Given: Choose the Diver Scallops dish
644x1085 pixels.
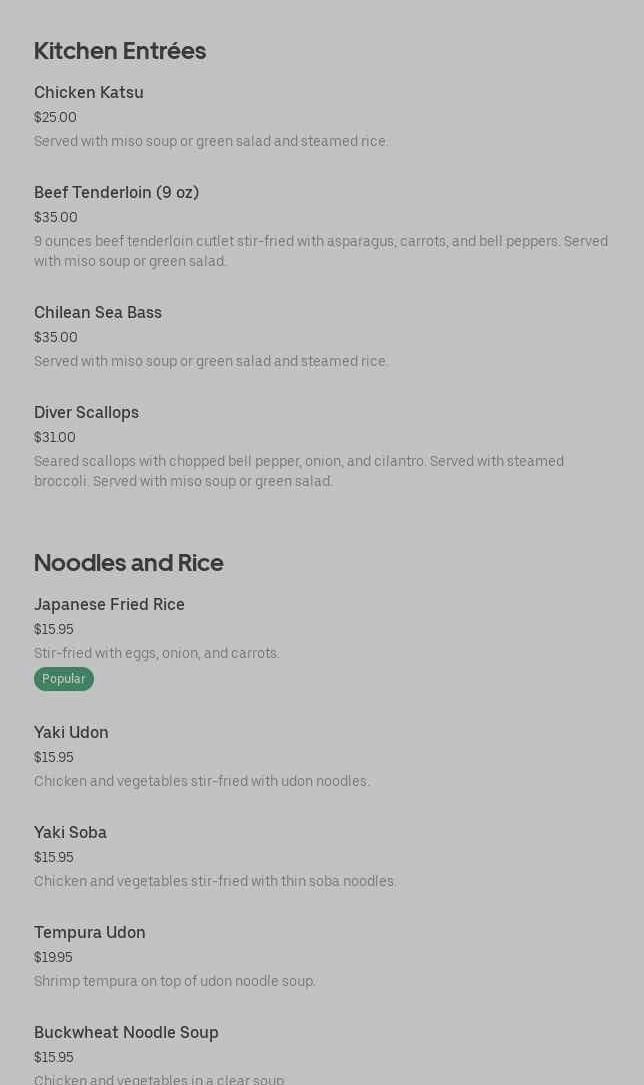Looking at the screenshot, I should coord(86,413).
